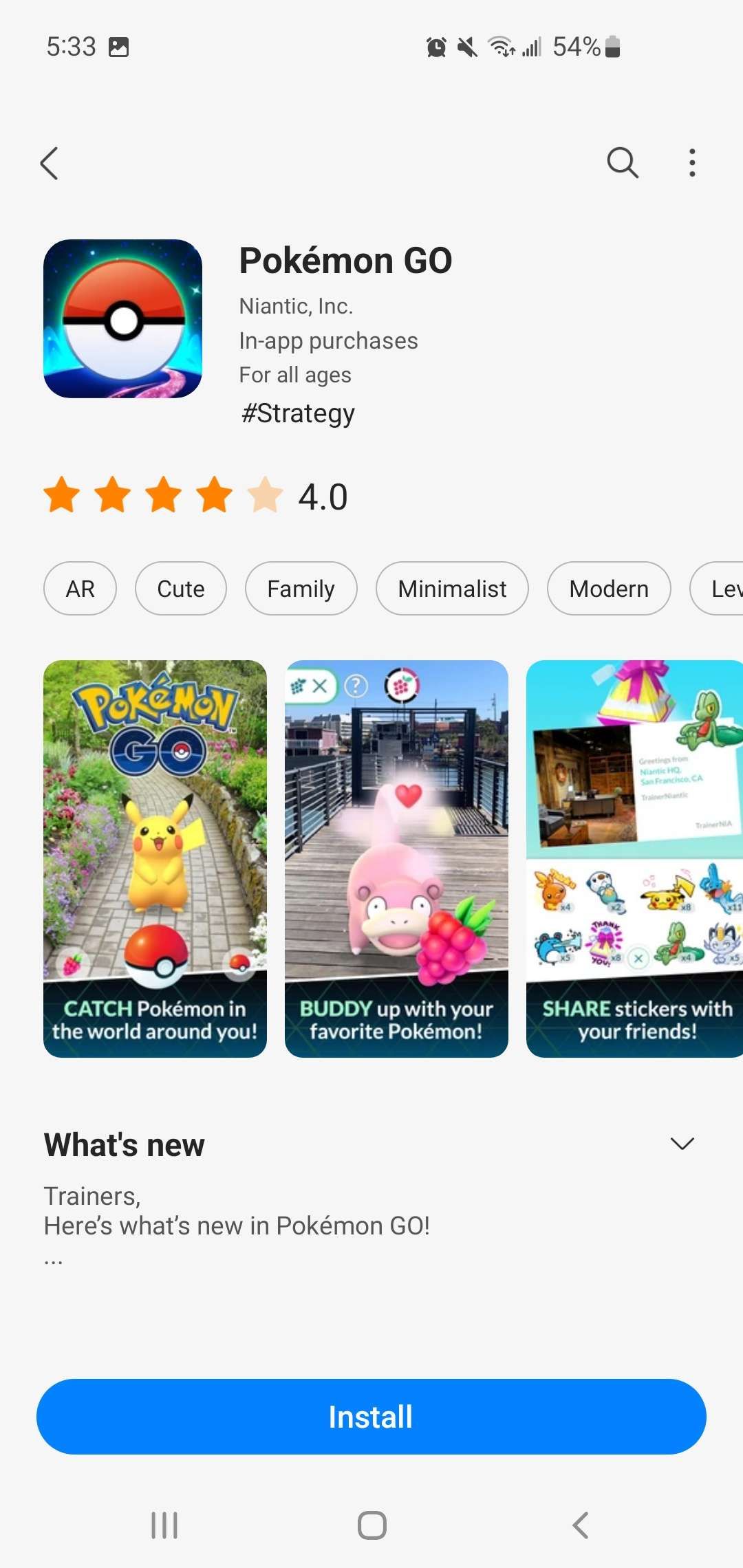Select the Family tag chip

point(301,589)
